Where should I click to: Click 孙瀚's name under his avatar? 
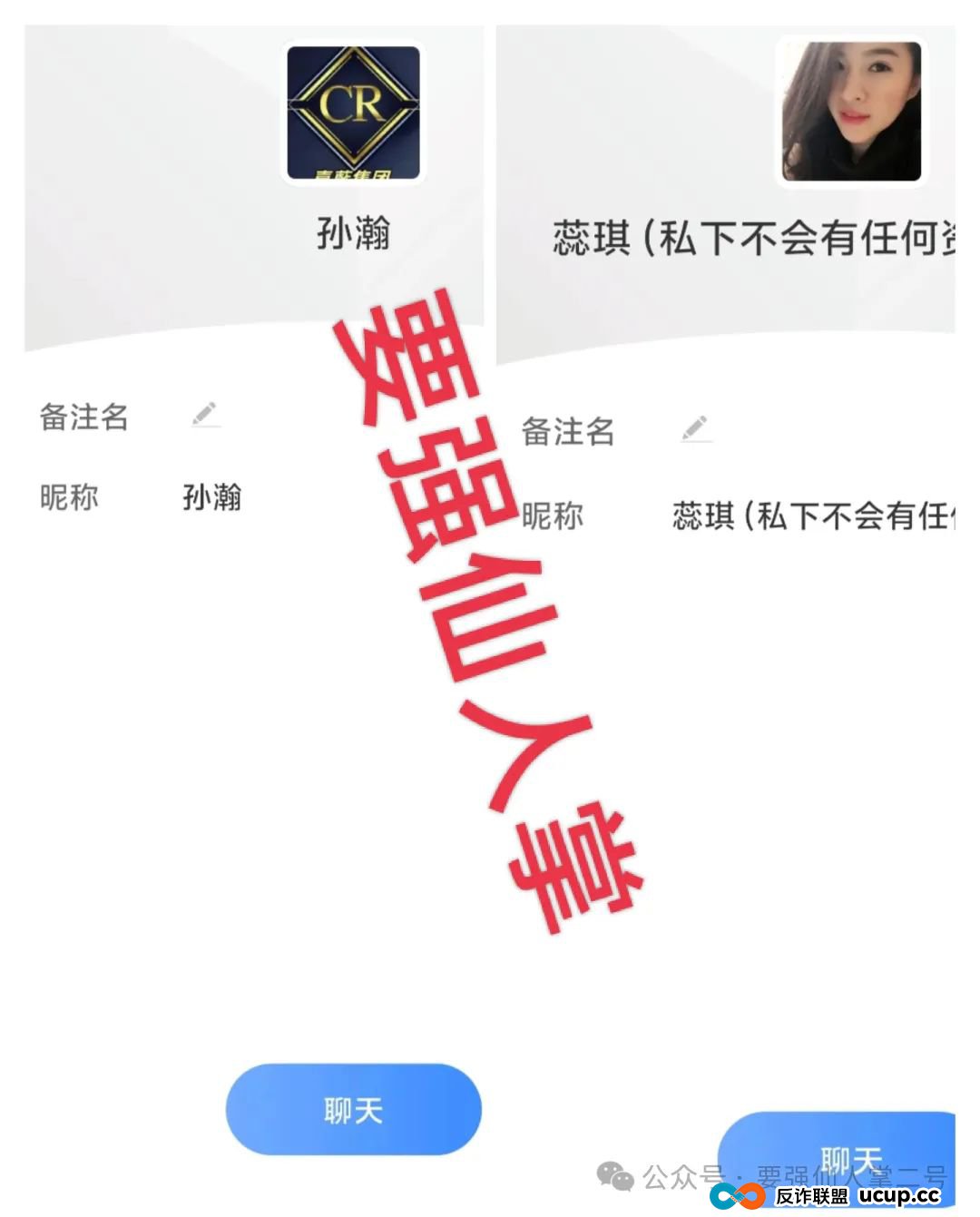tap(353, 234)
